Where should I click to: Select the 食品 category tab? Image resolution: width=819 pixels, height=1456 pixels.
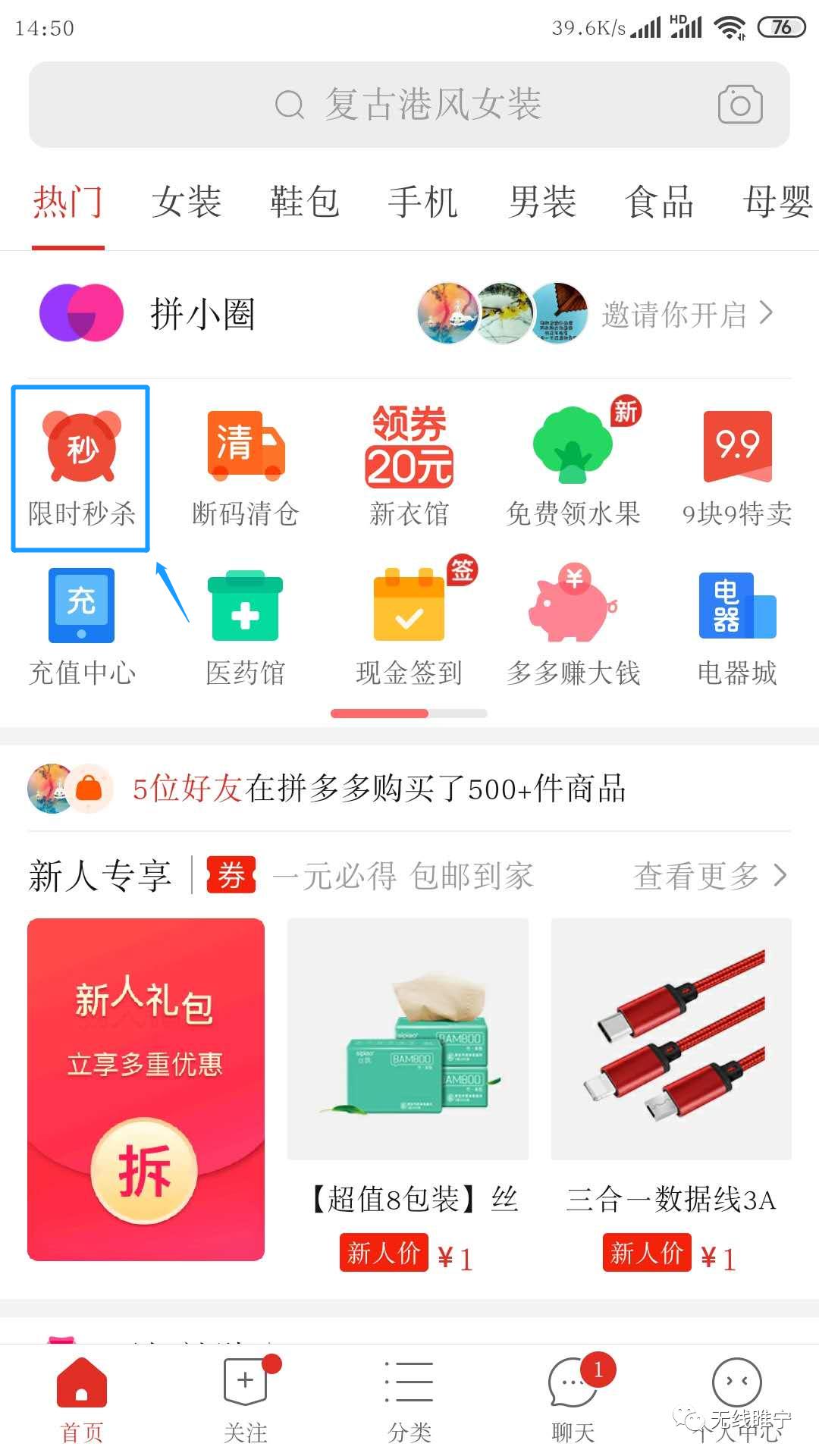(659, 203)
